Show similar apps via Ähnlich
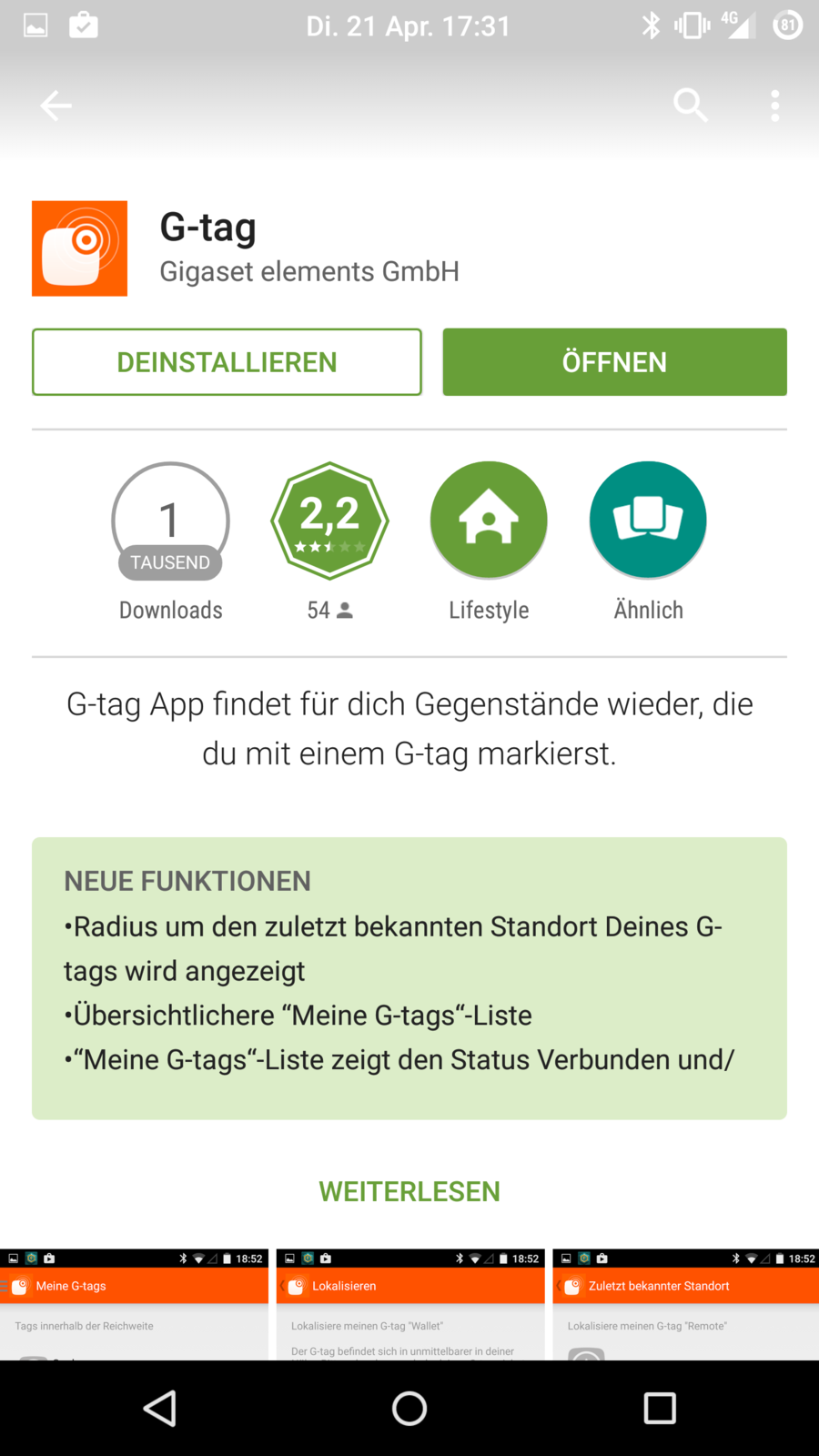 [x=648, y=521]
